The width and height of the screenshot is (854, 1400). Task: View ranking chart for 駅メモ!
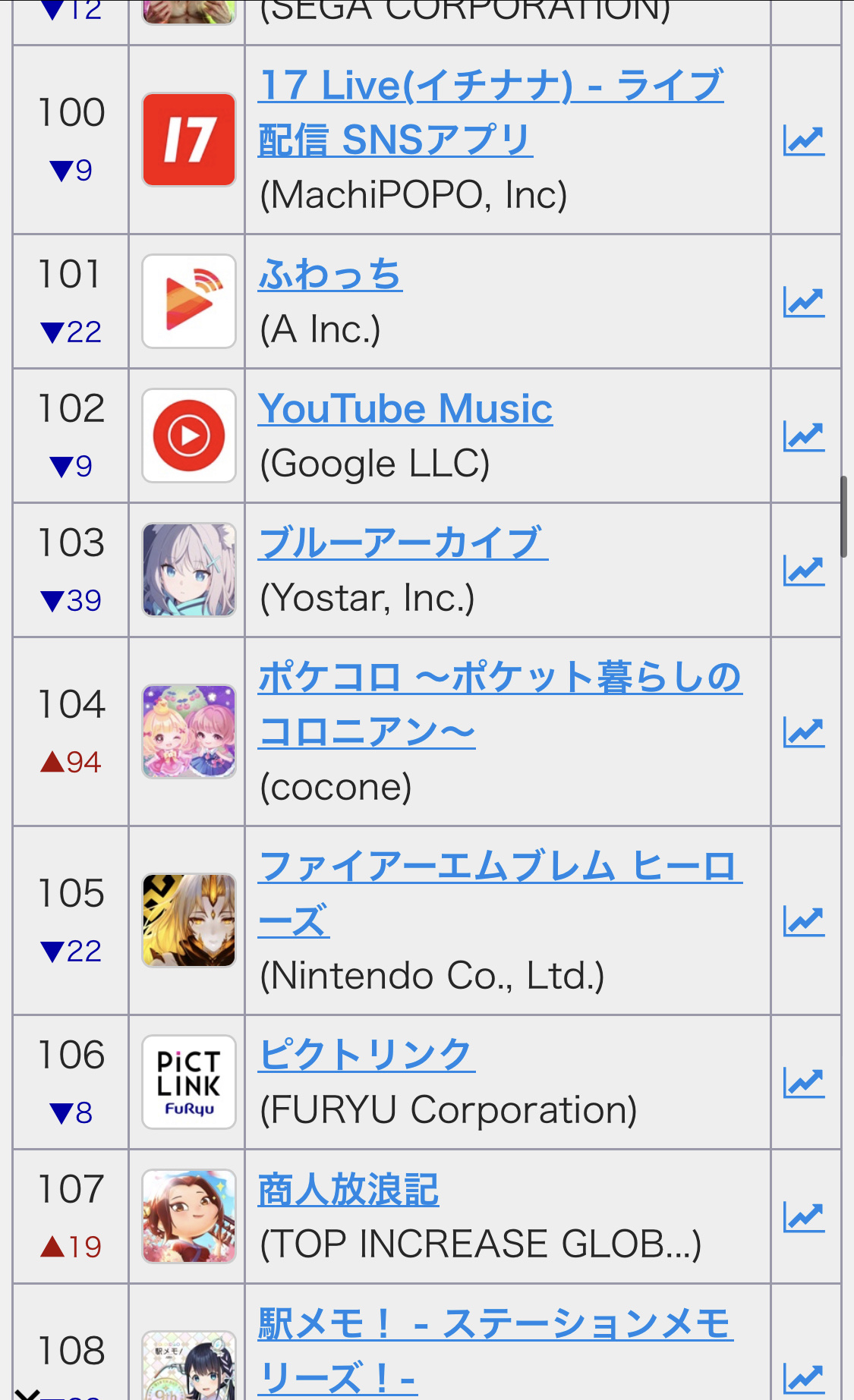pos(804,1378)
